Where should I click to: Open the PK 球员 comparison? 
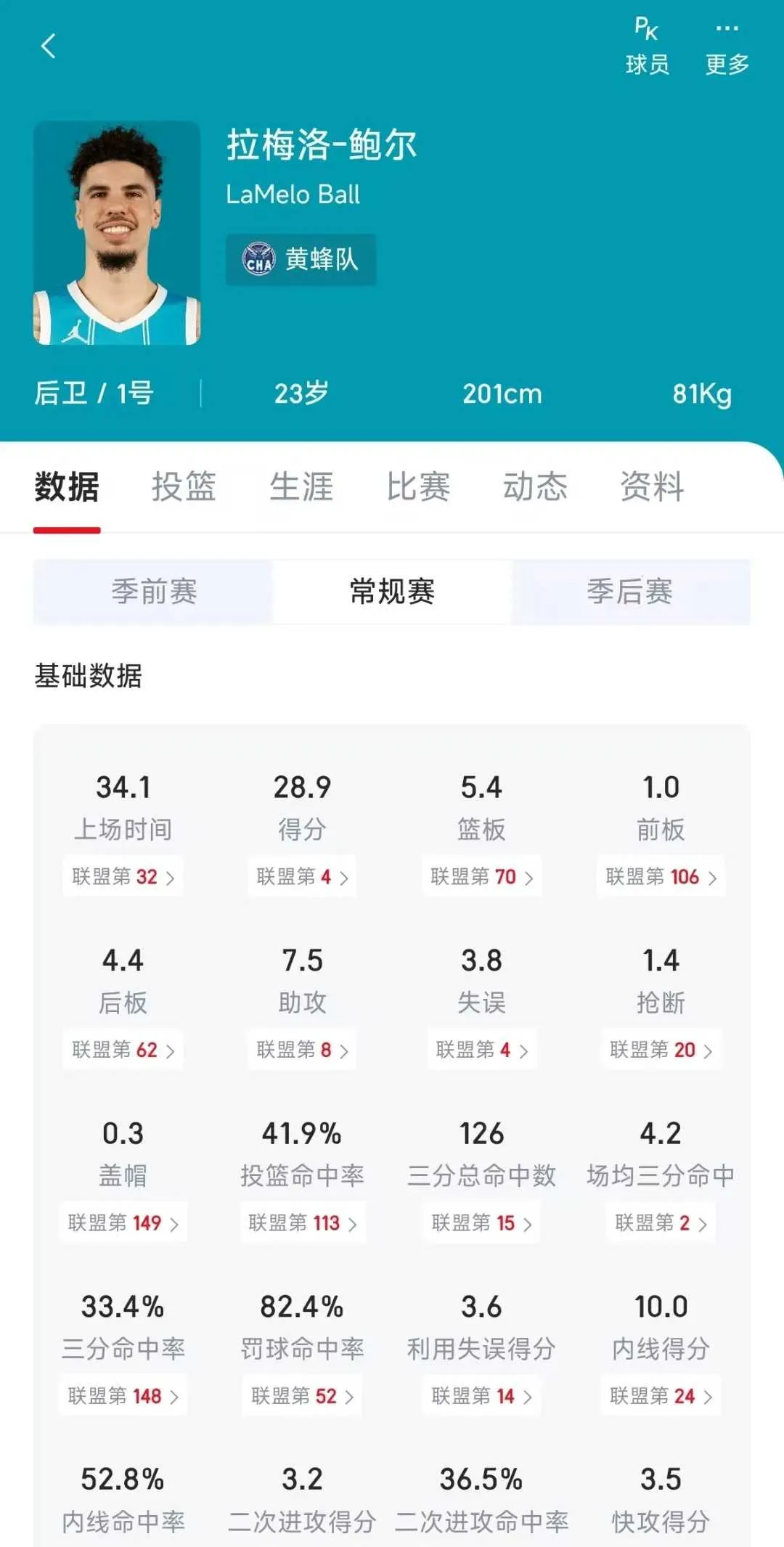[x=647, y=47]
